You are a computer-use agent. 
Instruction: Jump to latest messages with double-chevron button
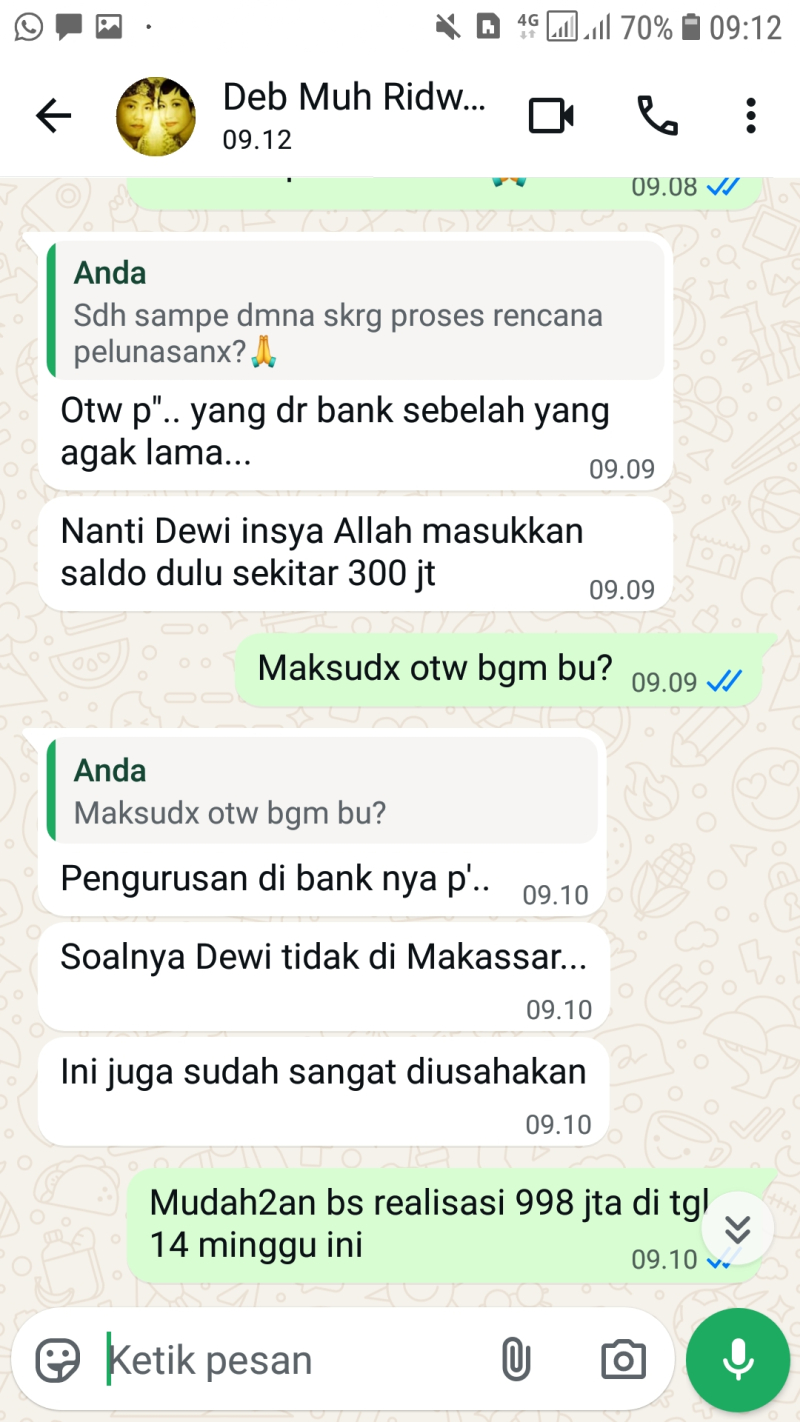[737, 1227]
